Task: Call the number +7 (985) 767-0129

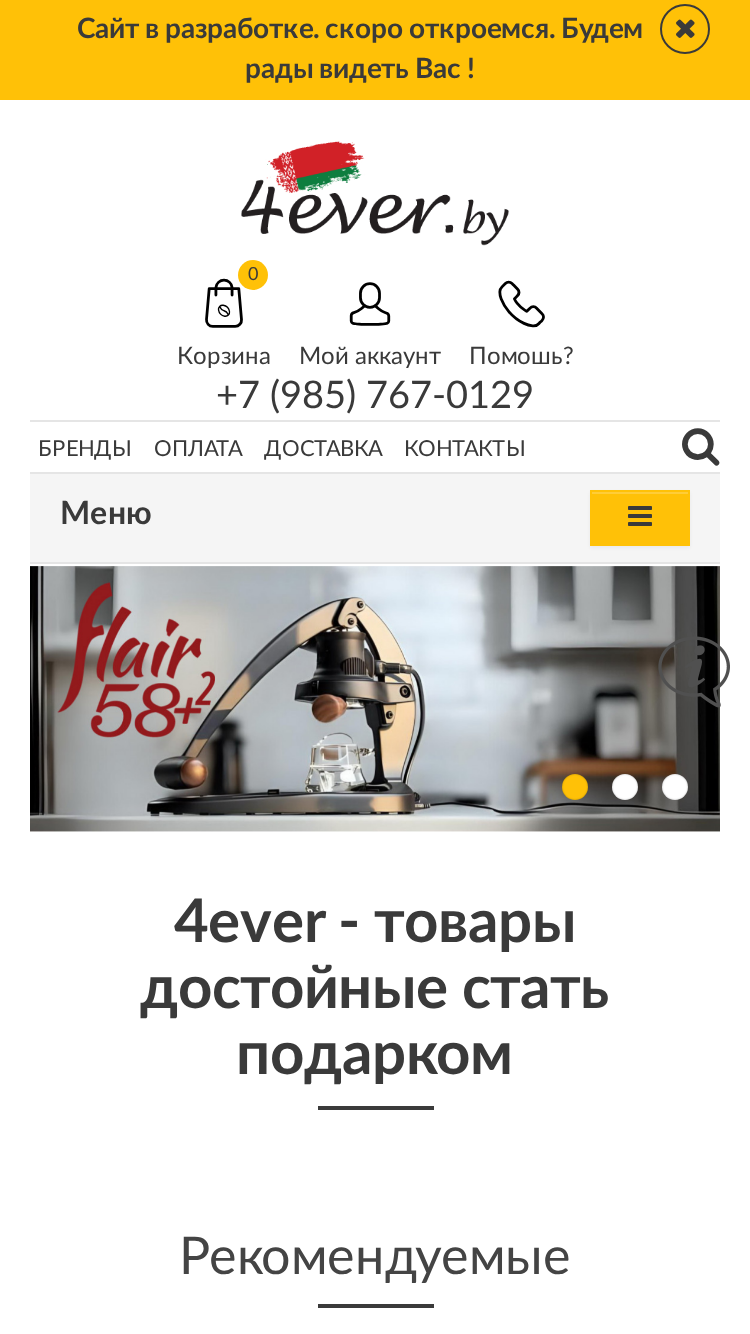Action: (375, 395)
